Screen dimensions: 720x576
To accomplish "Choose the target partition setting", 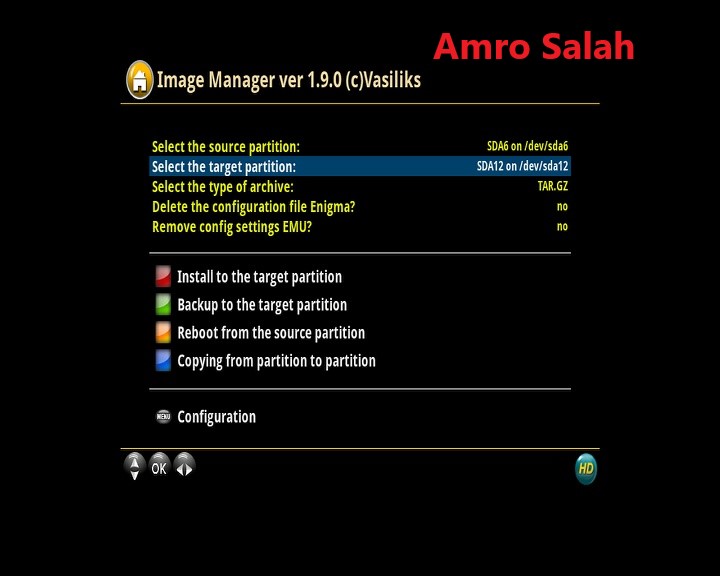I will point(360,167).
